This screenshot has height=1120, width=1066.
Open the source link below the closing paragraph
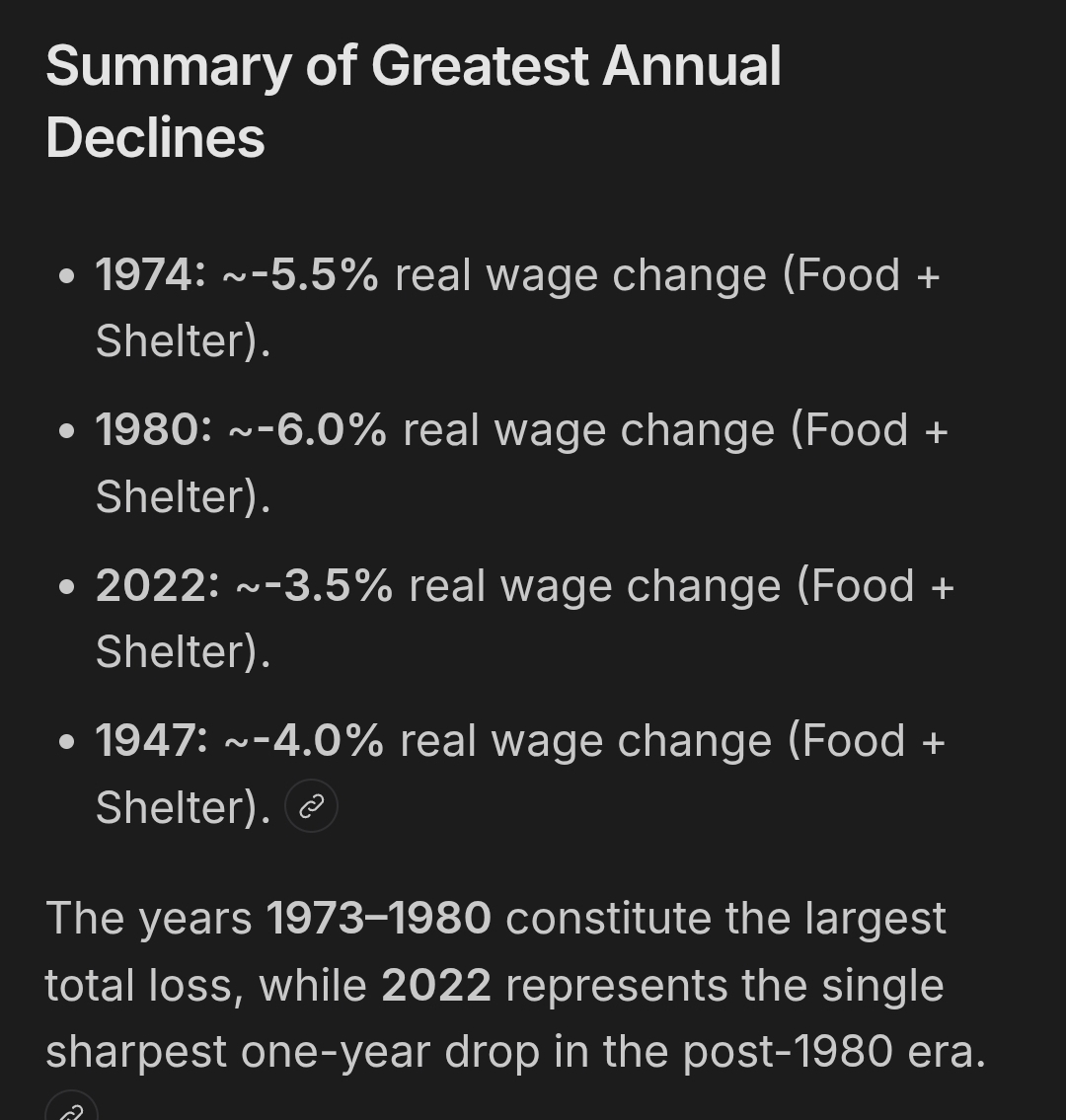pos(71,1106)
